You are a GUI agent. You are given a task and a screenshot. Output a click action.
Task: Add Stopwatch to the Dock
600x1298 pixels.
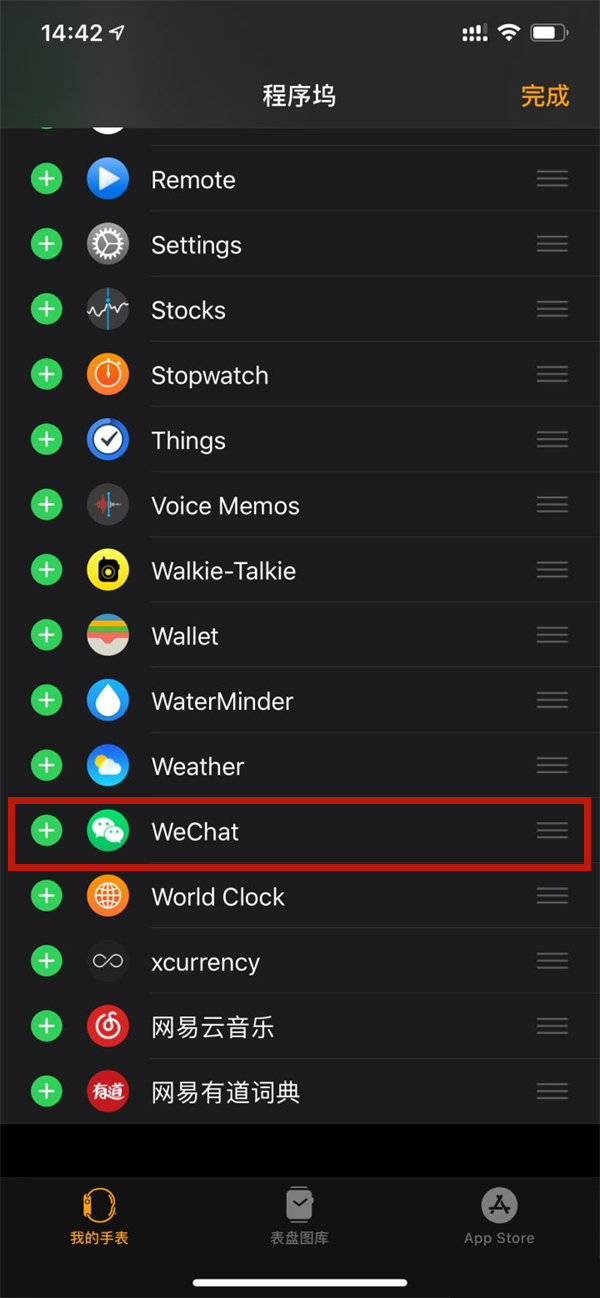(46, 375)
